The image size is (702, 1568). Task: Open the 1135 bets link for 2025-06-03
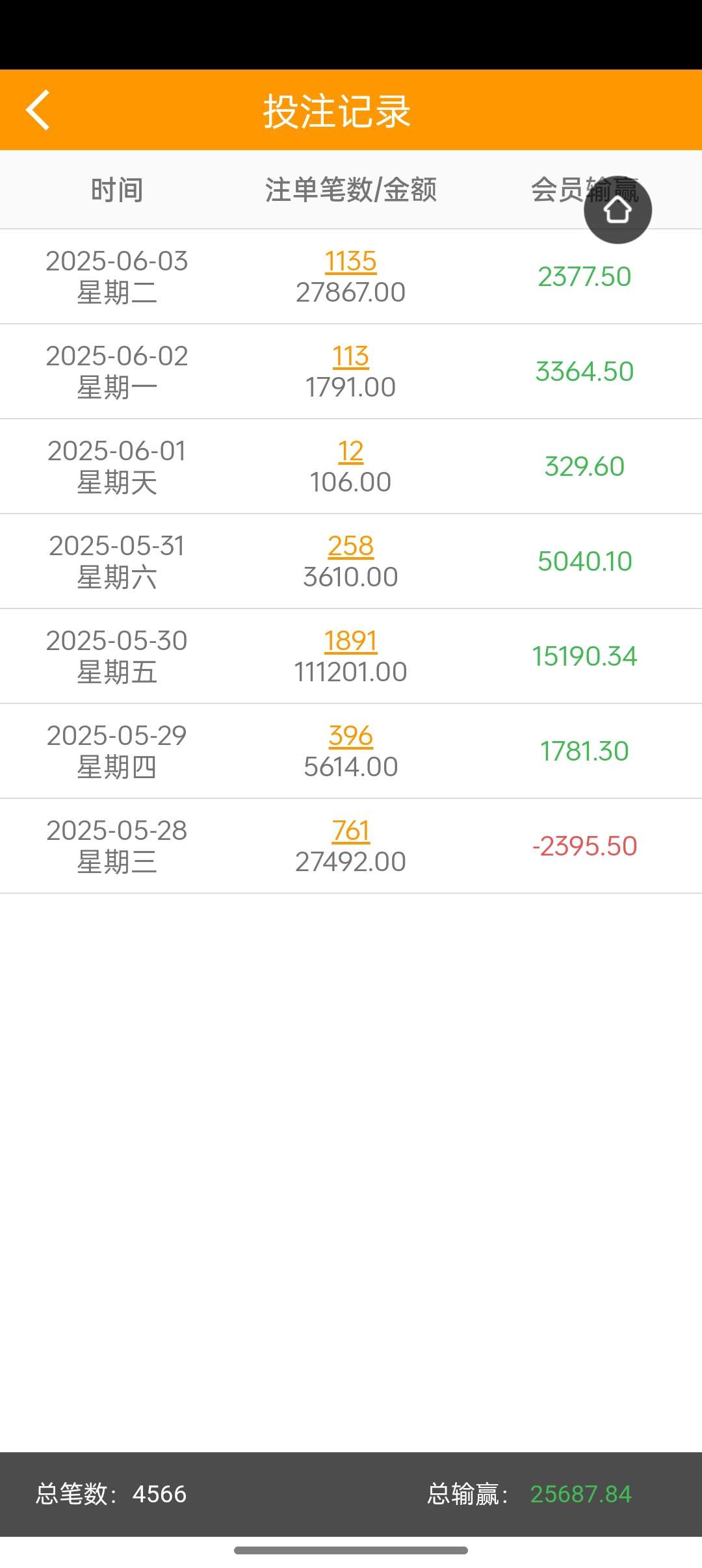[350, 261]
